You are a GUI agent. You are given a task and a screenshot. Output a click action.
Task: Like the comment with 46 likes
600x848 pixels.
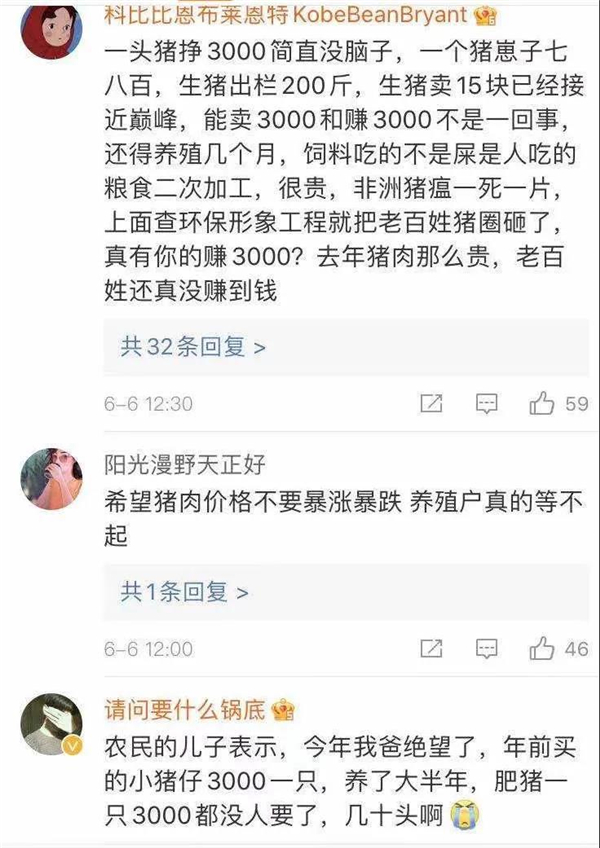(x=543, y=649)
